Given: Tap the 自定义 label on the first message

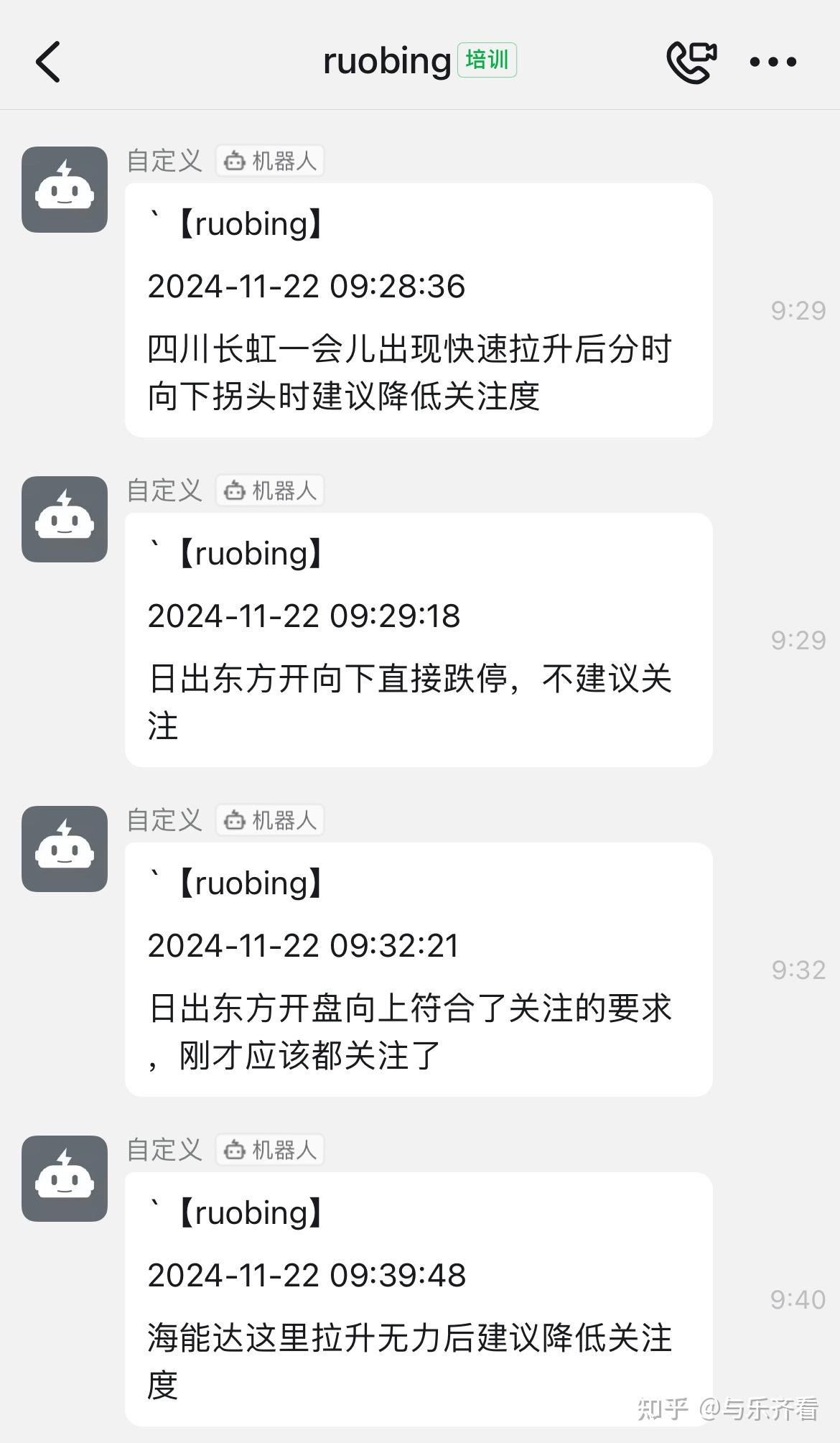Looking at the screenshot, I should (x=164, y=161).
